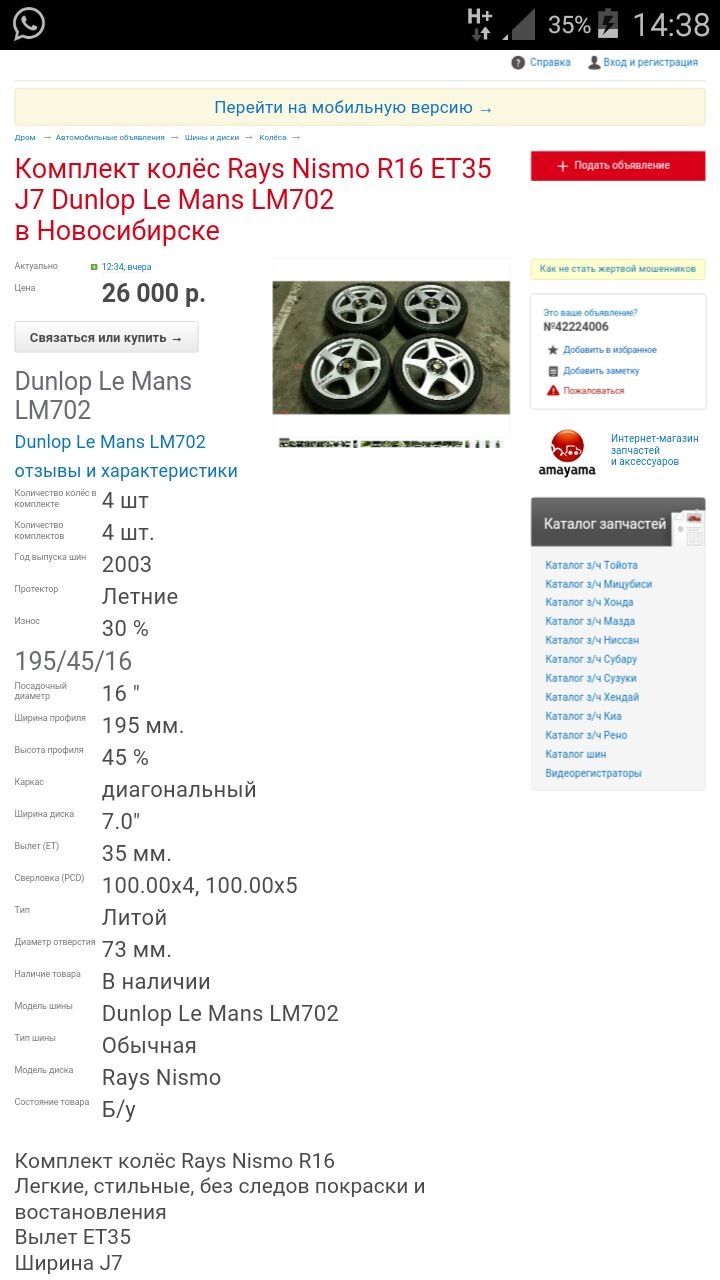
Task: Add listing to favourites via Добавить в избранное
Action: [609, 350]
